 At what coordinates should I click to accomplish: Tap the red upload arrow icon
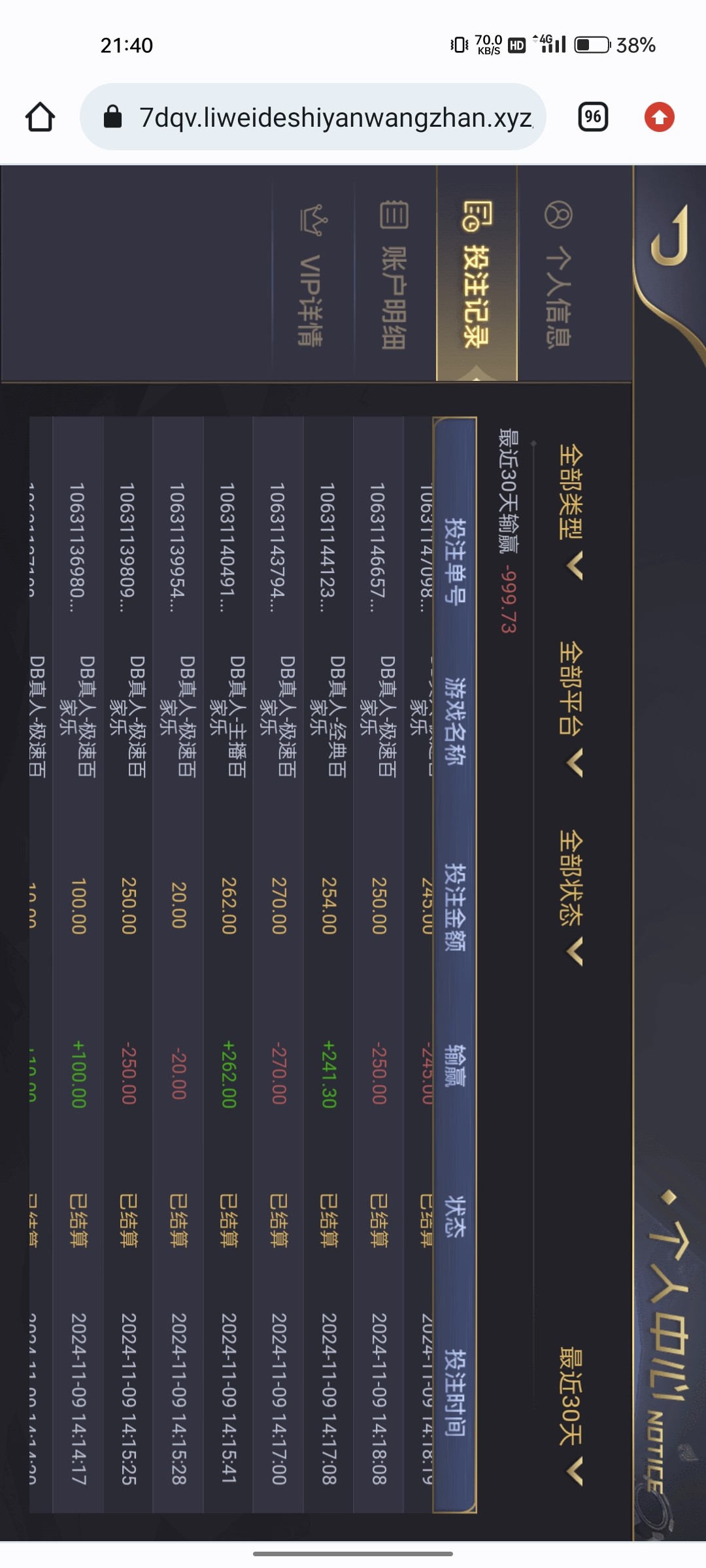pos(659,118)
